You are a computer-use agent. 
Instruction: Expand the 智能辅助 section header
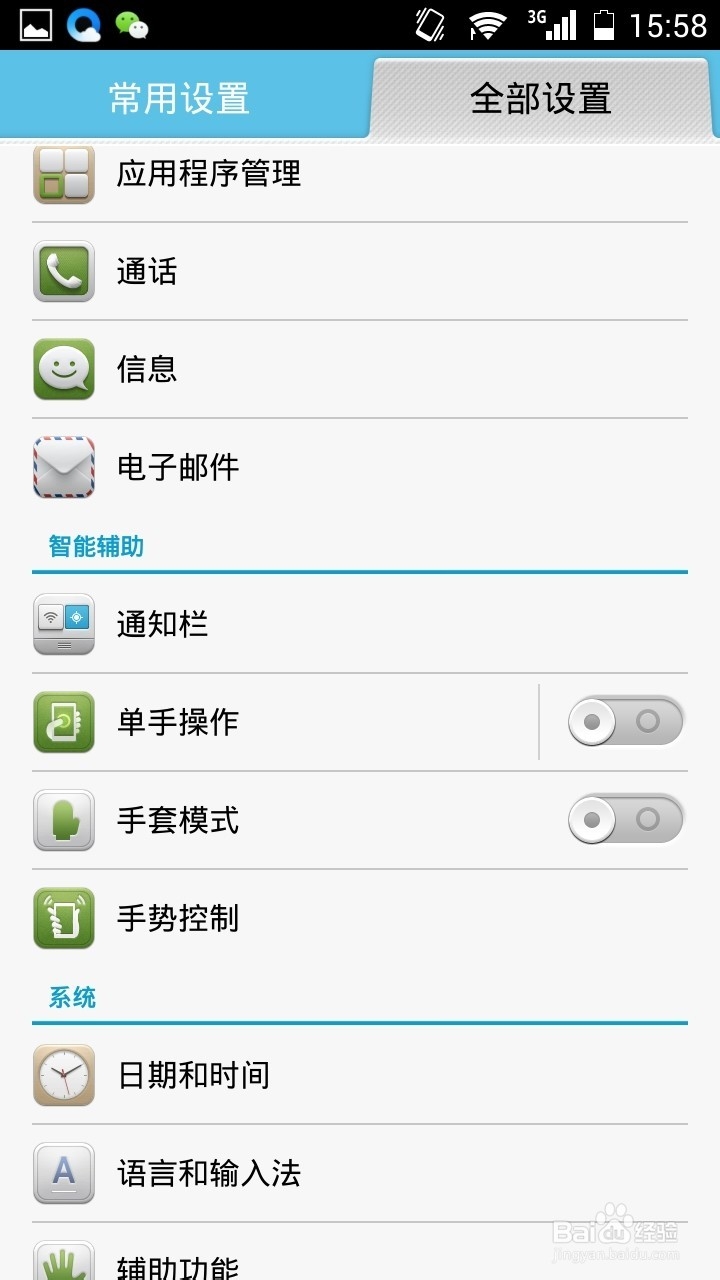[97, 546]
